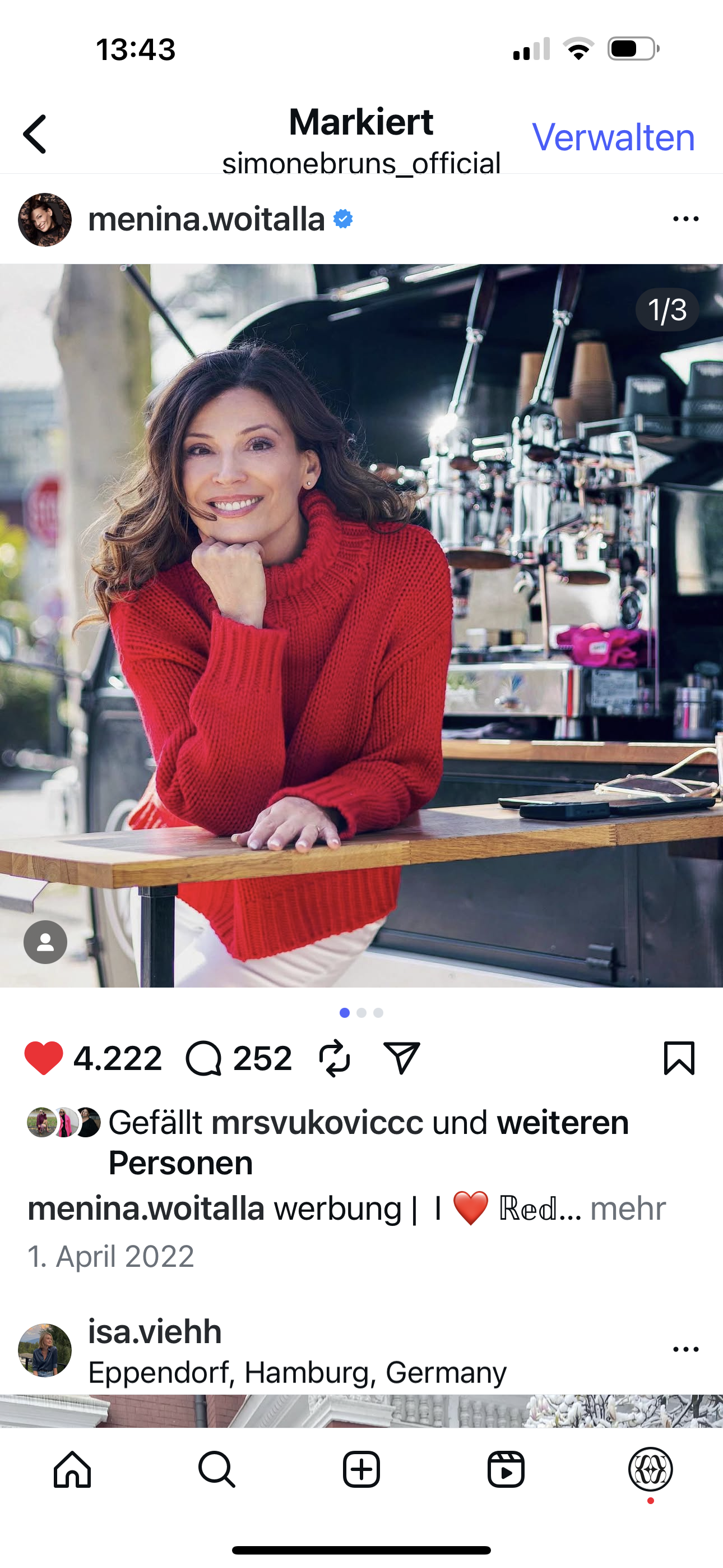Tap Verwalten to manage tagged posts
Viewport: 723px width, 1568px height.
[x=613, y=137]
